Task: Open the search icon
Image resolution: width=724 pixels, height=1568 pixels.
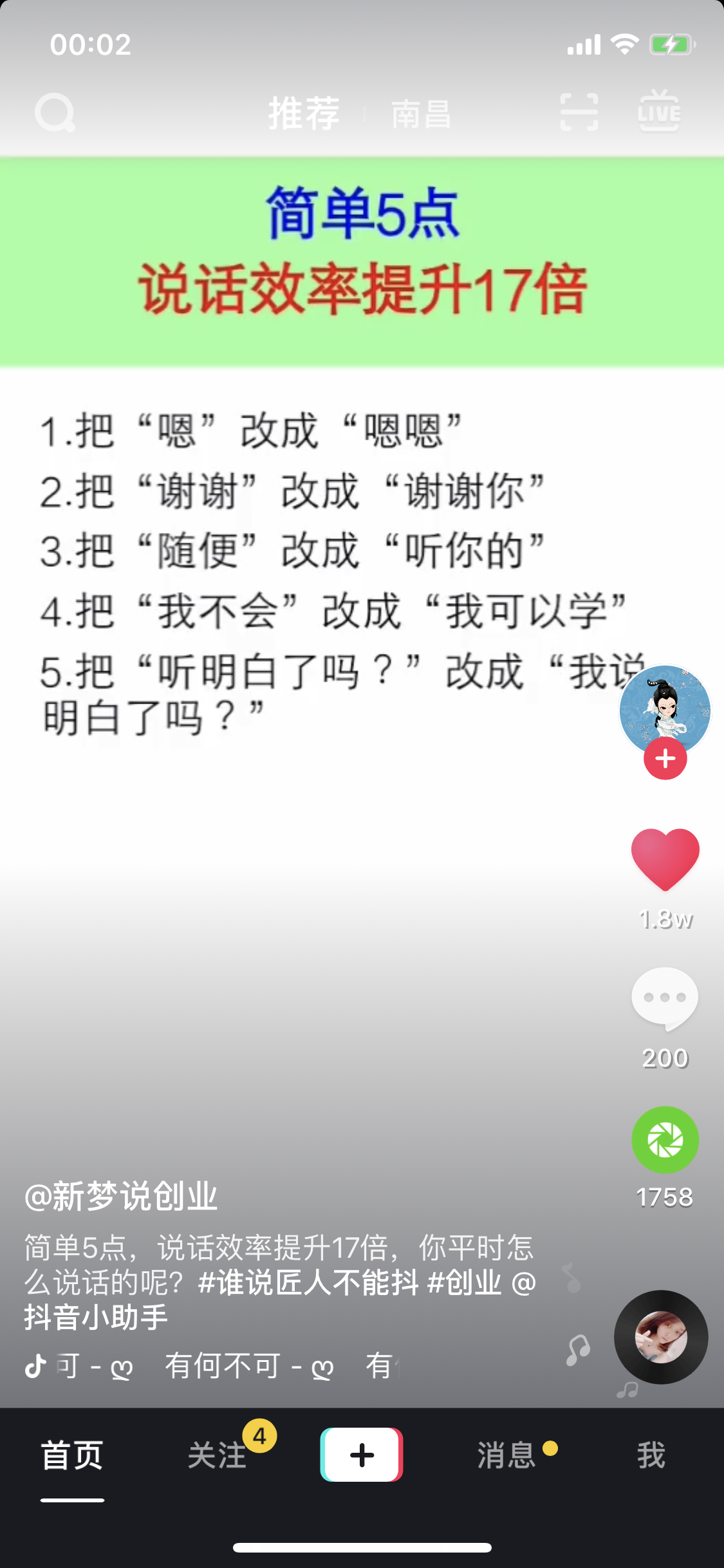Action: point(55,113)
